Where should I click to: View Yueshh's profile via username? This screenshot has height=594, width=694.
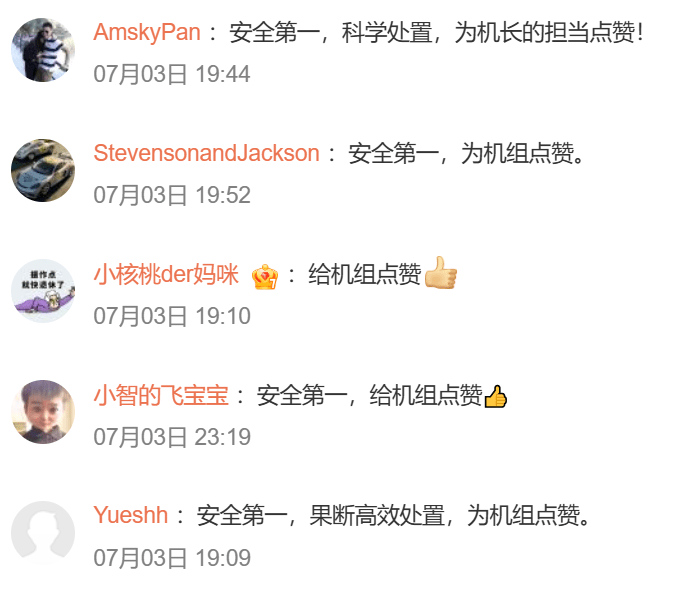131,516
